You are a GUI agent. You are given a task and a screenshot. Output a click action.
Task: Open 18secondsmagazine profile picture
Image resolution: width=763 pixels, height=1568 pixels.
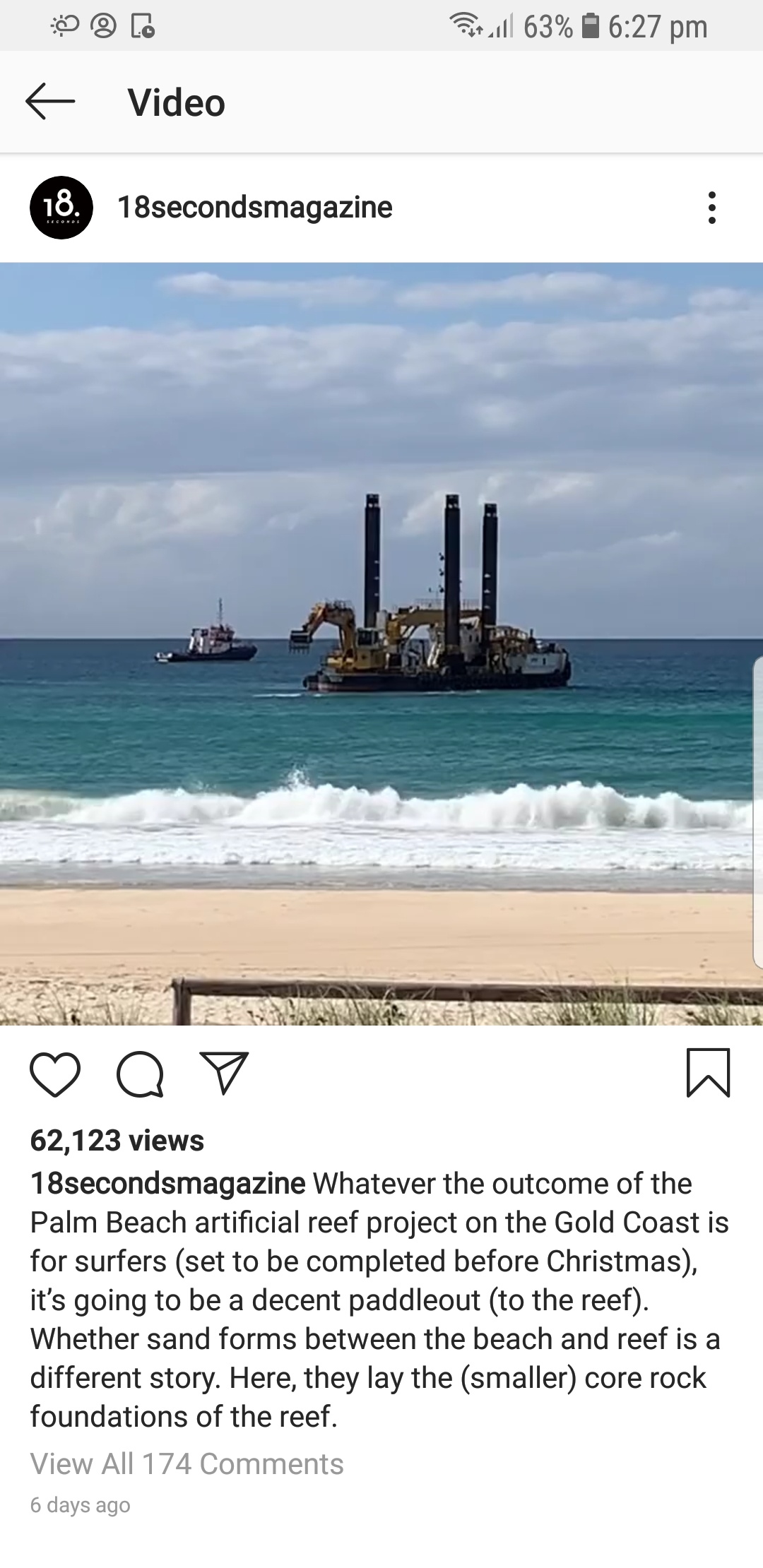tap(61, 208)
